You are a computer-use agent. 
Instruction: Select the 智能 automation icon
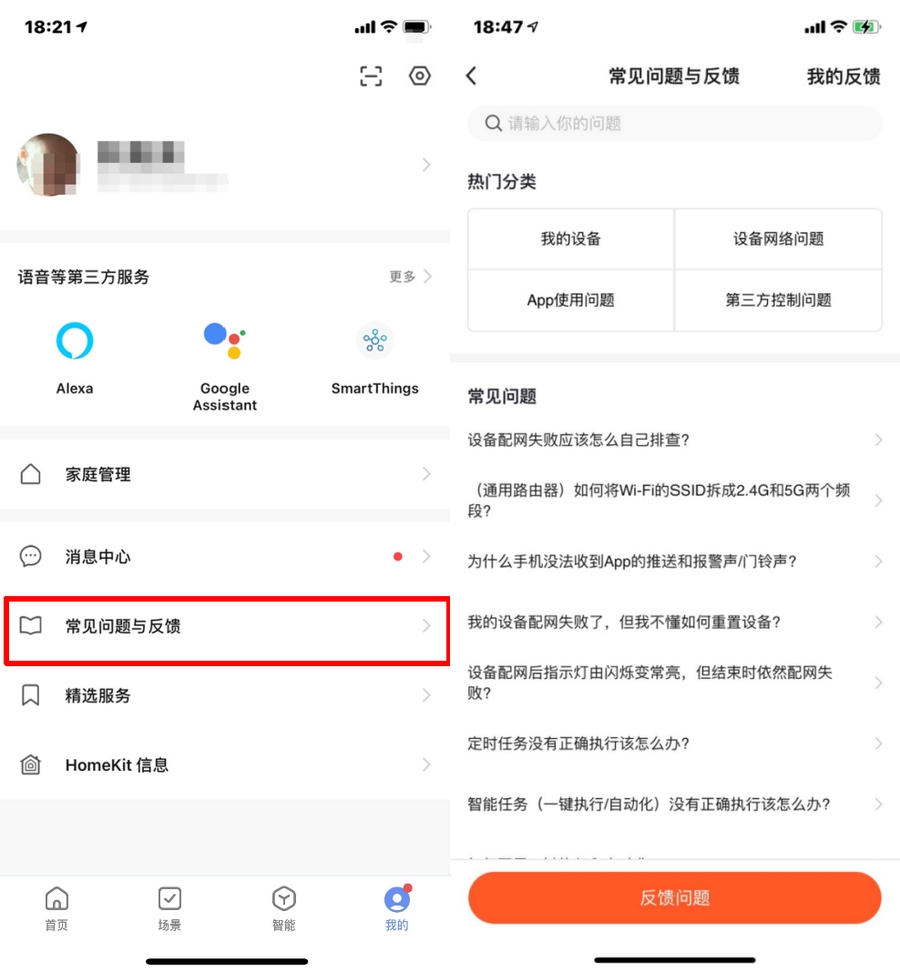(283, 898)
